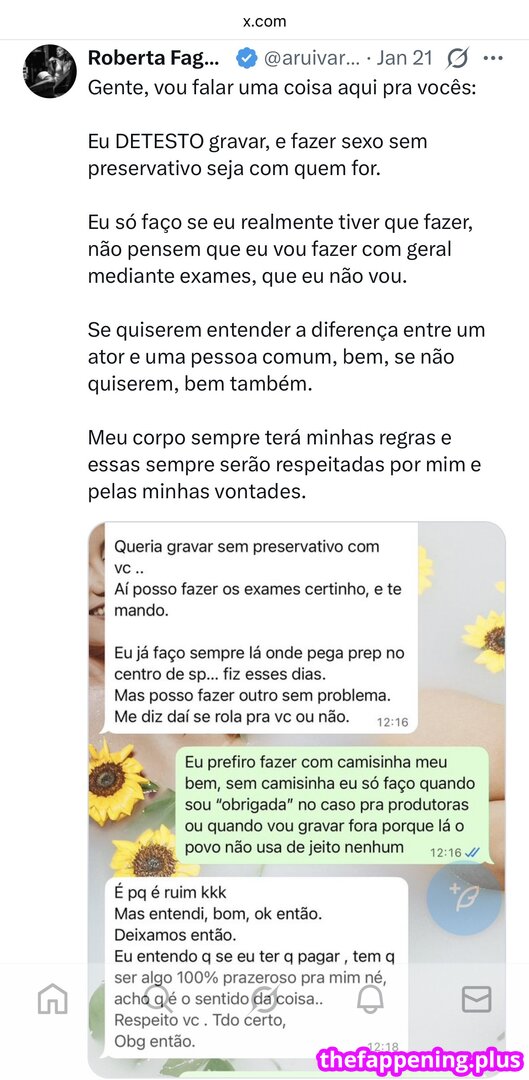Open the Messages envelope tab
This screenshot has width=529, height=1080.
point(477,999)
